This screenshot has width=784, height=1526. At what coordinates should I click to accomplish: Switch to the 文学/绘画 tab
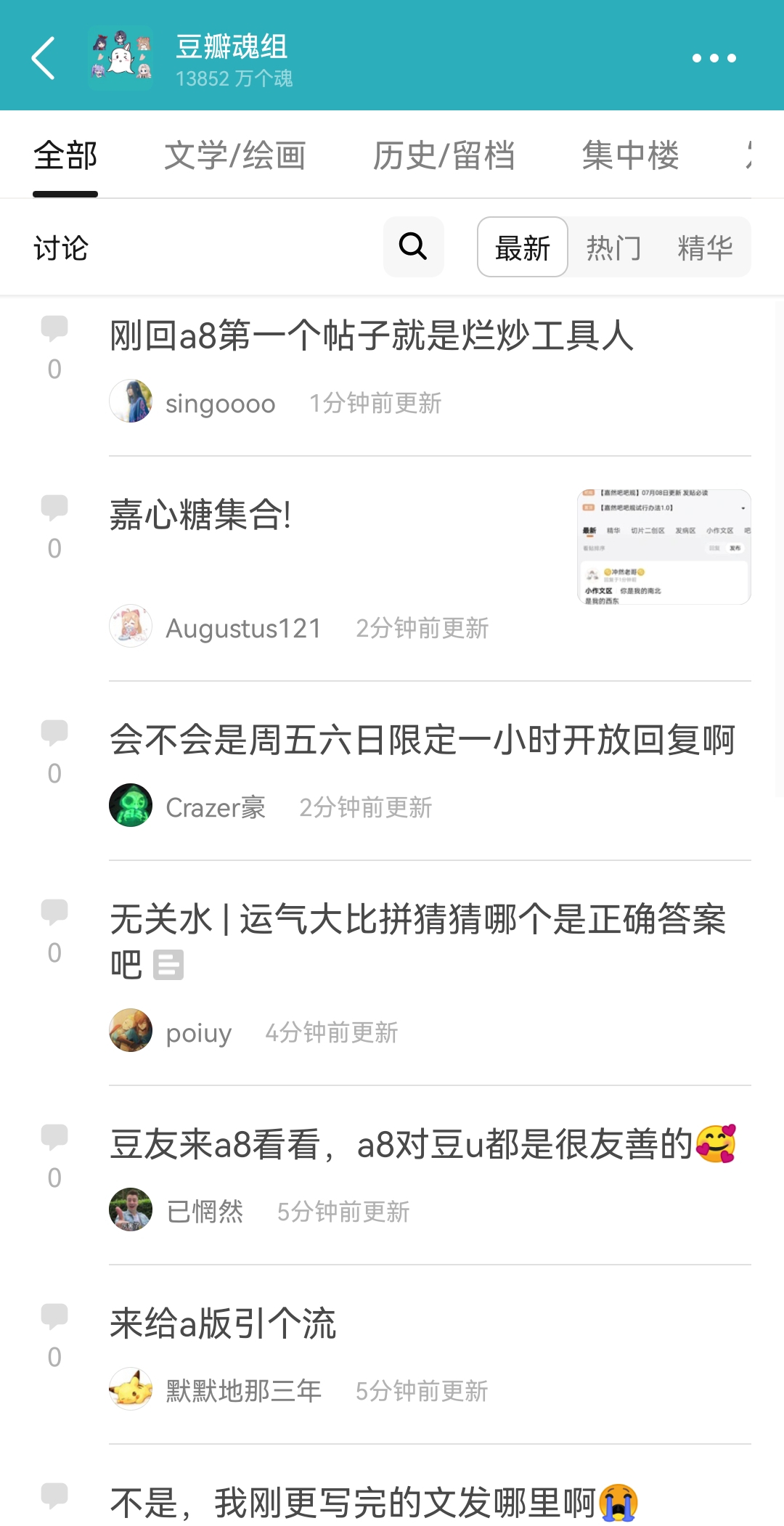coord(234,156)
